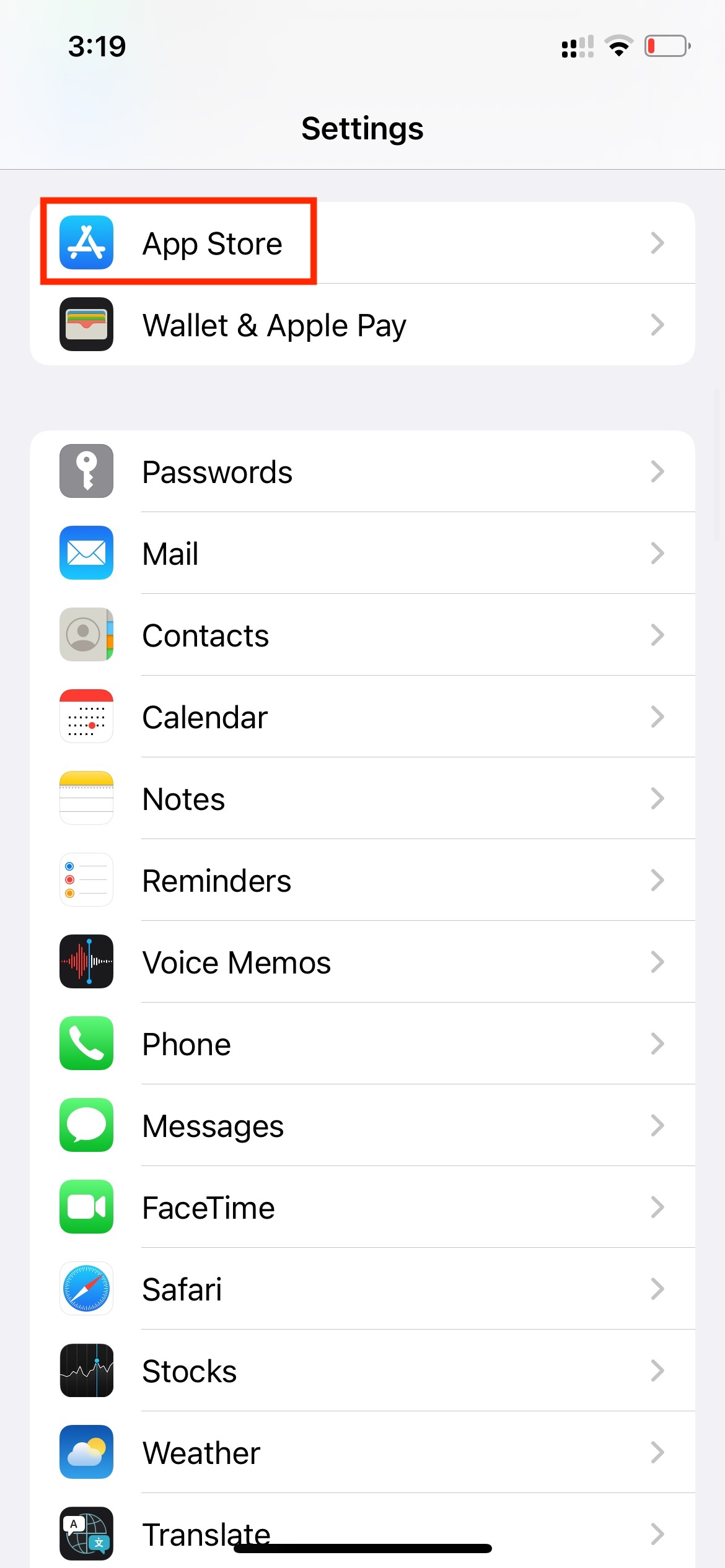Select the Contacts row

pos(362,635)
